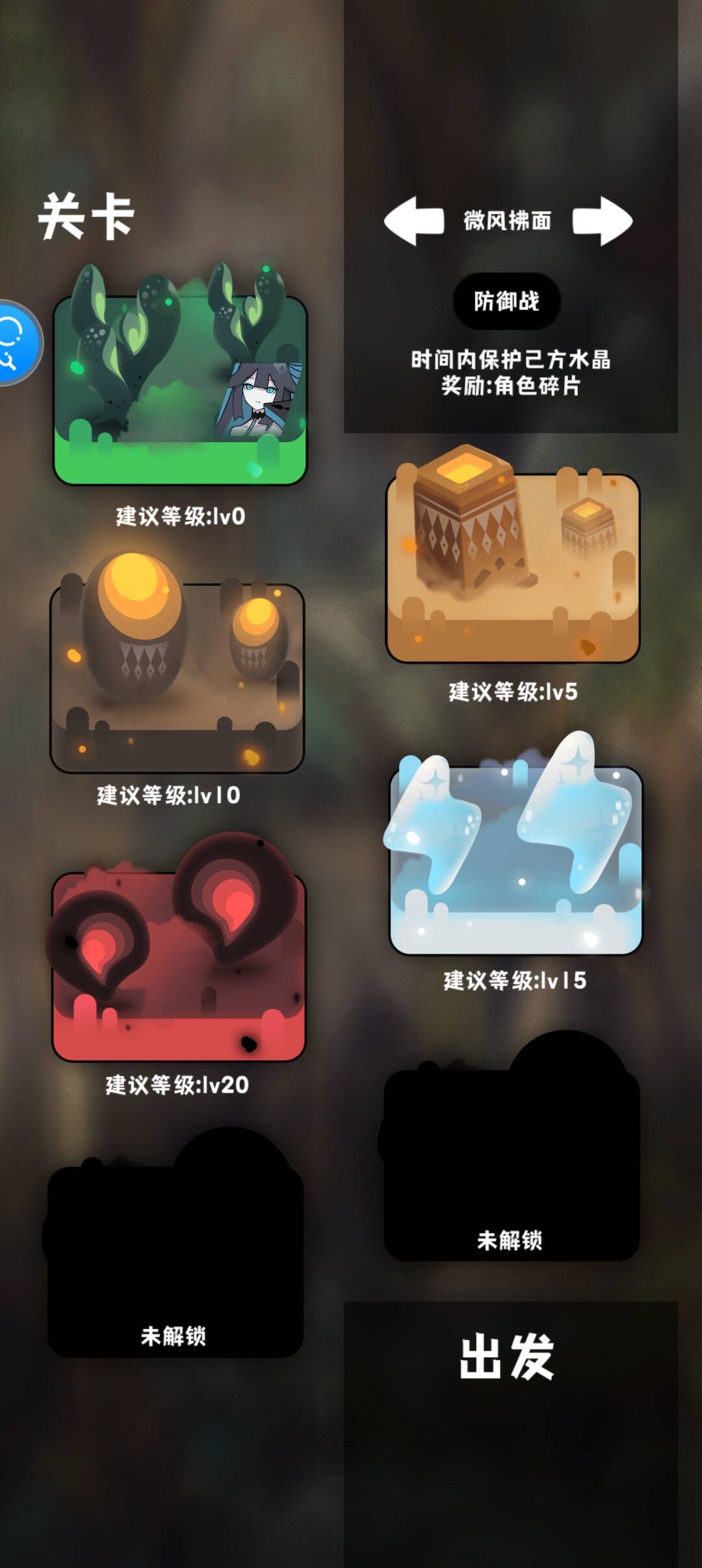Tap the 出发 button to depart
Viewport: 702px width, 1568px height.
tap(508, 1357)
